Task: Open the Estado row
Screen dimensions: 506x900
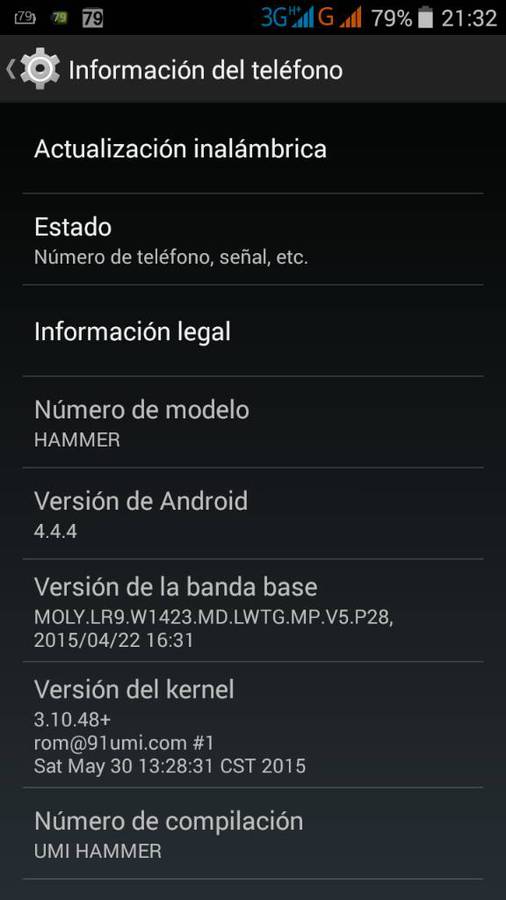Action: click(253, 239)
